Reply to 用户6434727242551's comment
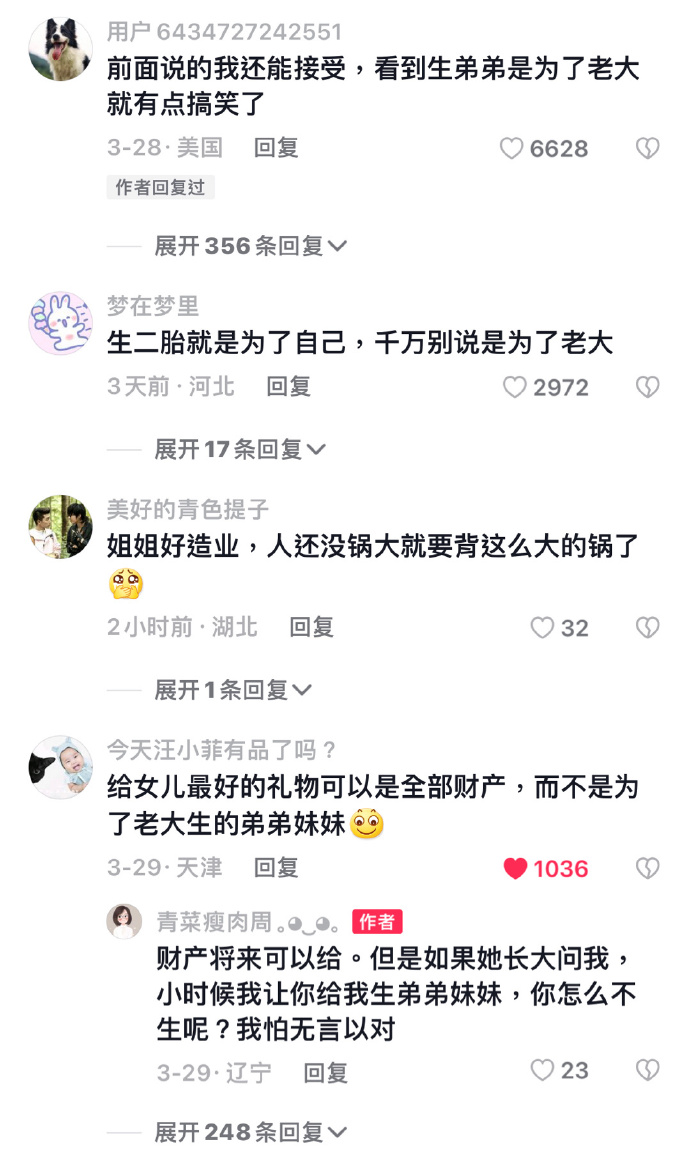This screenshot has width=690, height=1161. pos(276,148)
